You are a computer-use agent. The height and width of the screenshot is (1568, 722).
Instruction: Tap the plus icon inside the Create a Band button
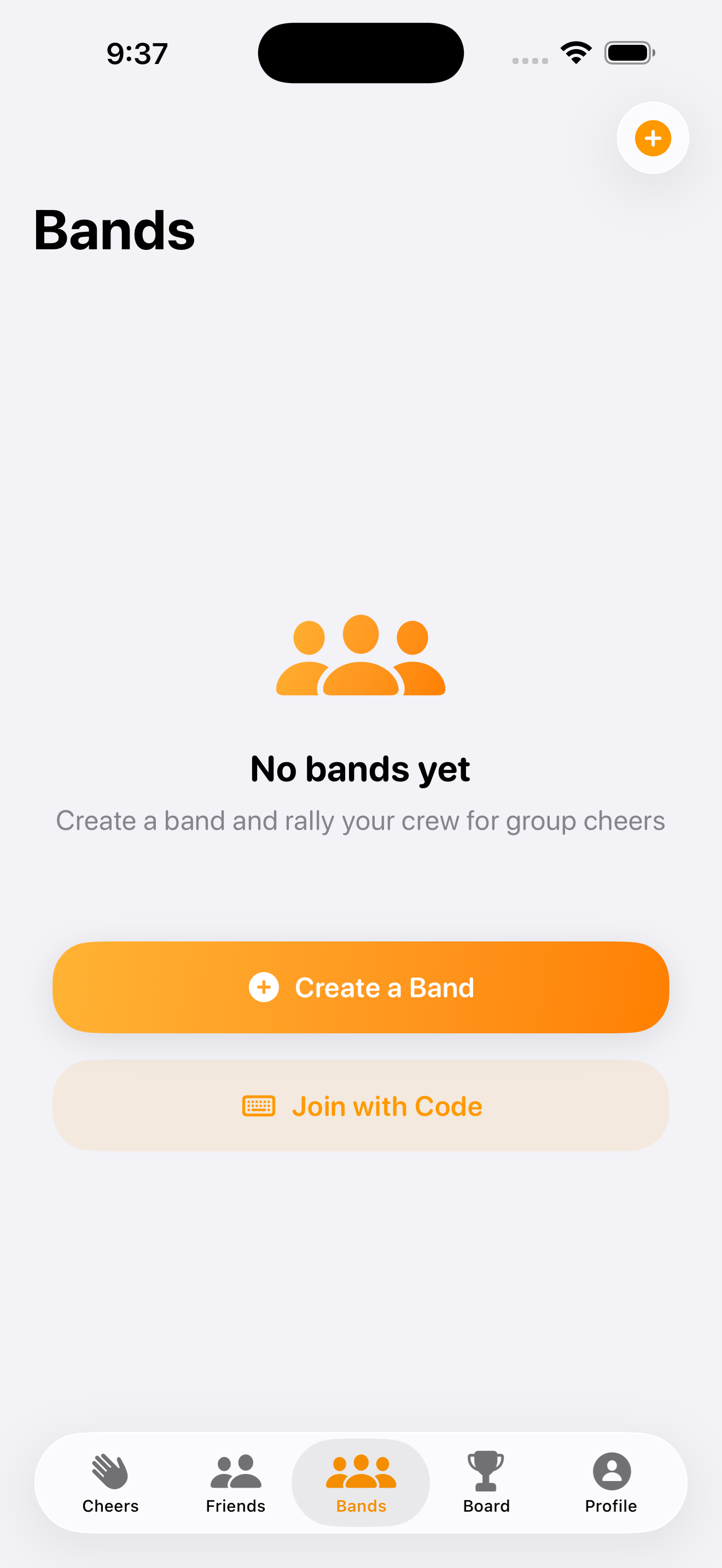point(263,987)
